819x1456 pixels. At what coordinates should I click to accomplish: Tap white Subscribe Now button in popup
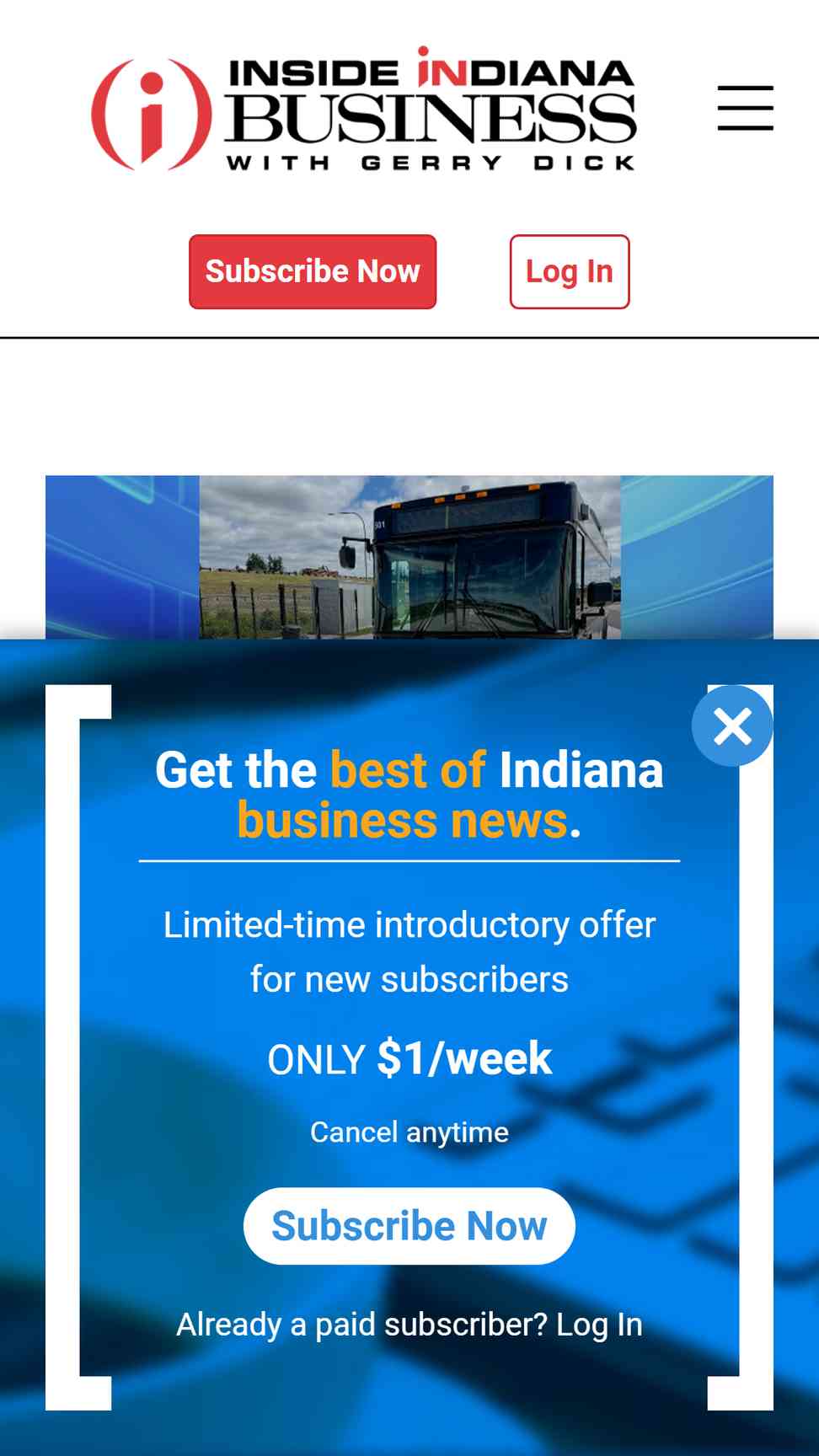pyautogui.click(x=409, y=1226)
